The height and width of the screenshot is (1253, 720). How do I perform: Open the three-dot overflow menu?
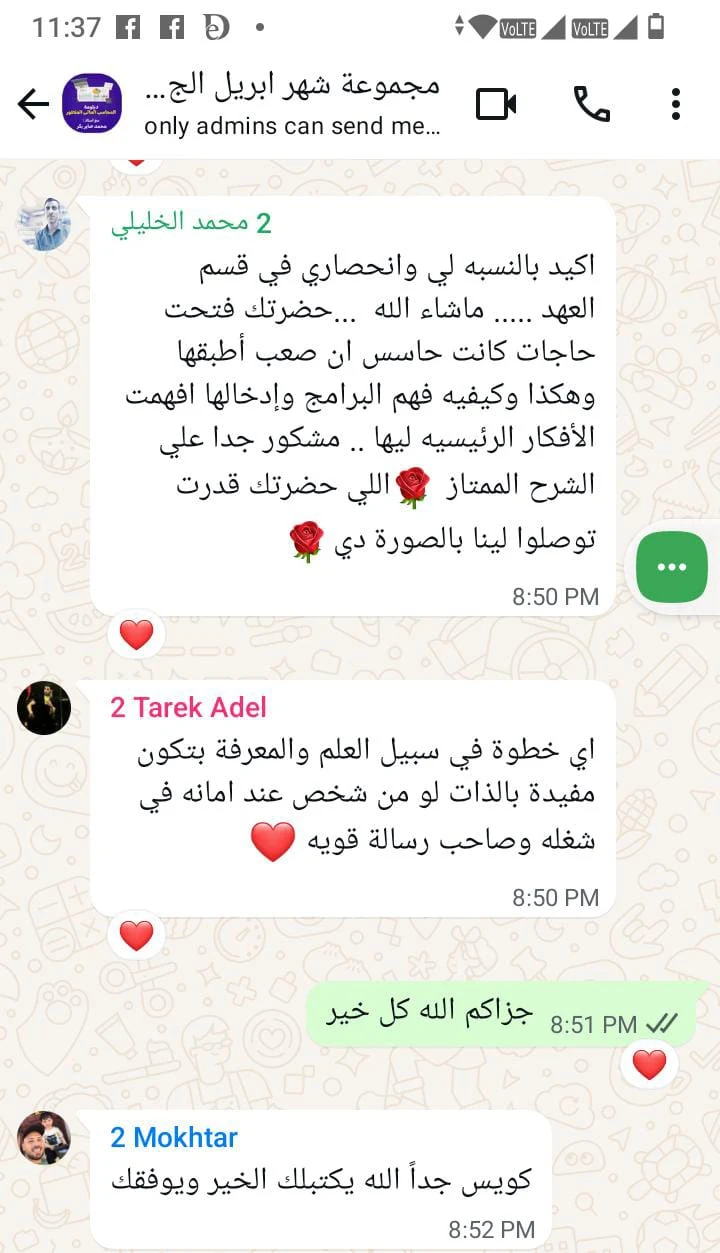pyautogui.click(x=676, y=104)
